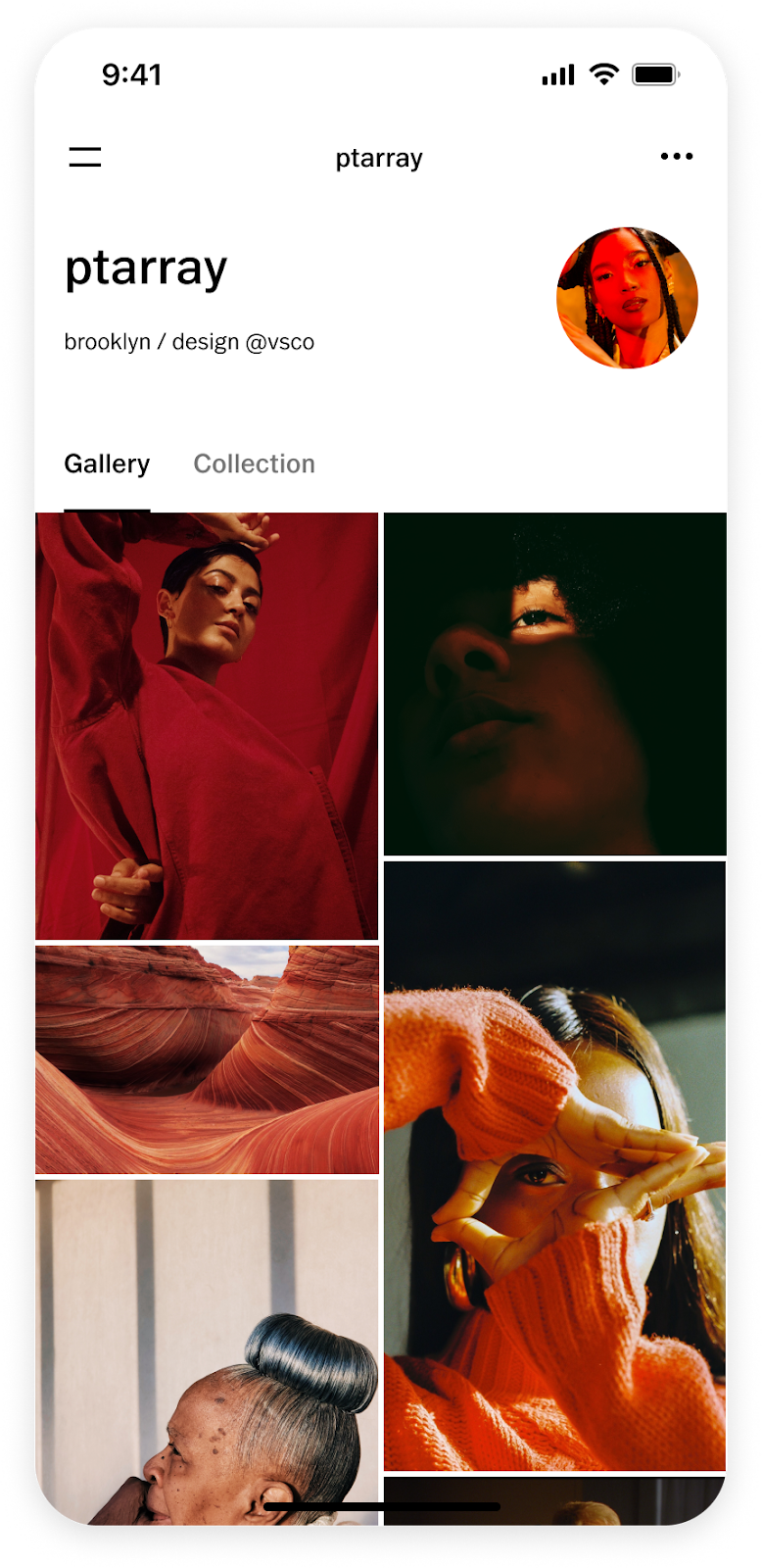The width and height of the screenshot is (762, 1568).
Task: Open the dark shadowed face portrait
Action: point(554,684)
